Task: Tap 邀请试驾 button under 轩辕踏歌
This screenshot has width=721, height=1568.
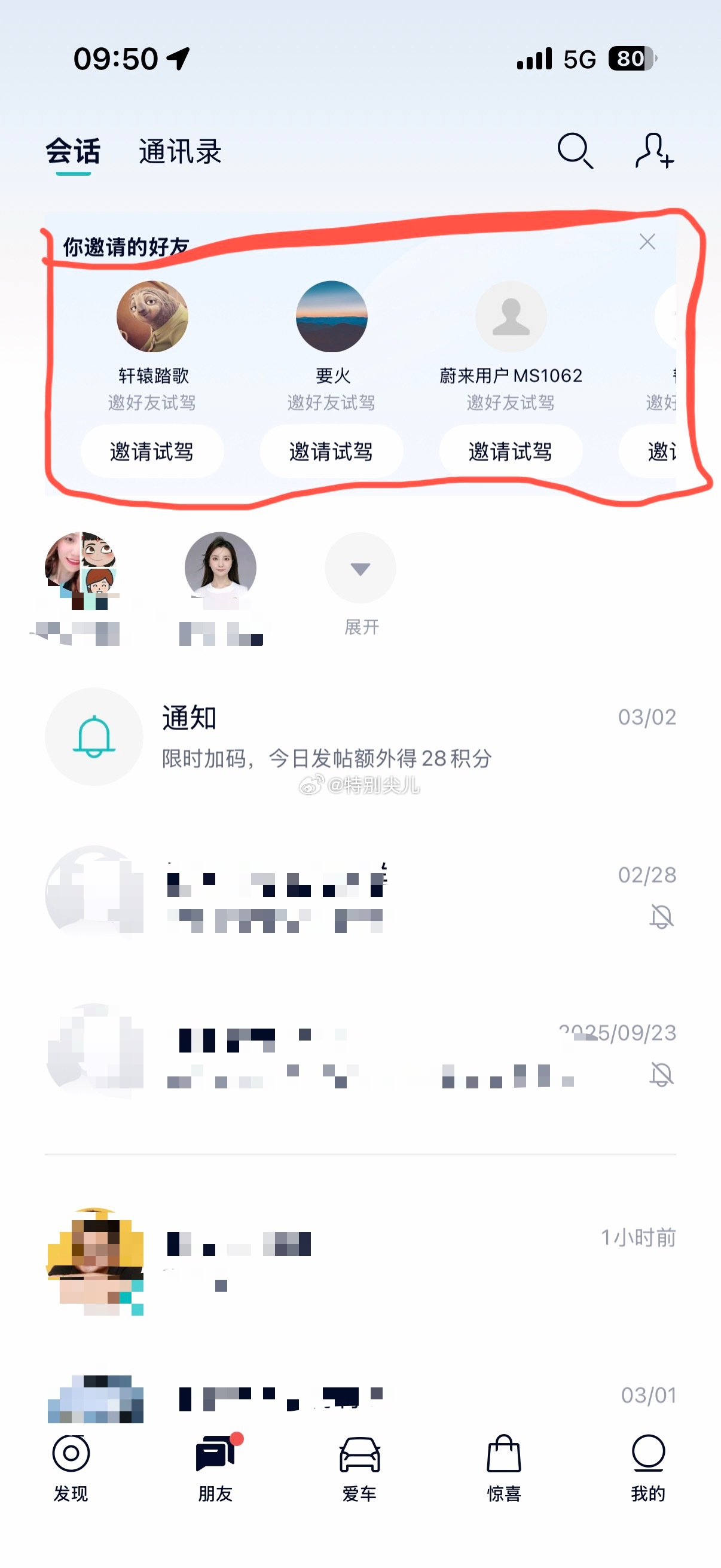Action: pyautogui.click(x=152, y=452)
